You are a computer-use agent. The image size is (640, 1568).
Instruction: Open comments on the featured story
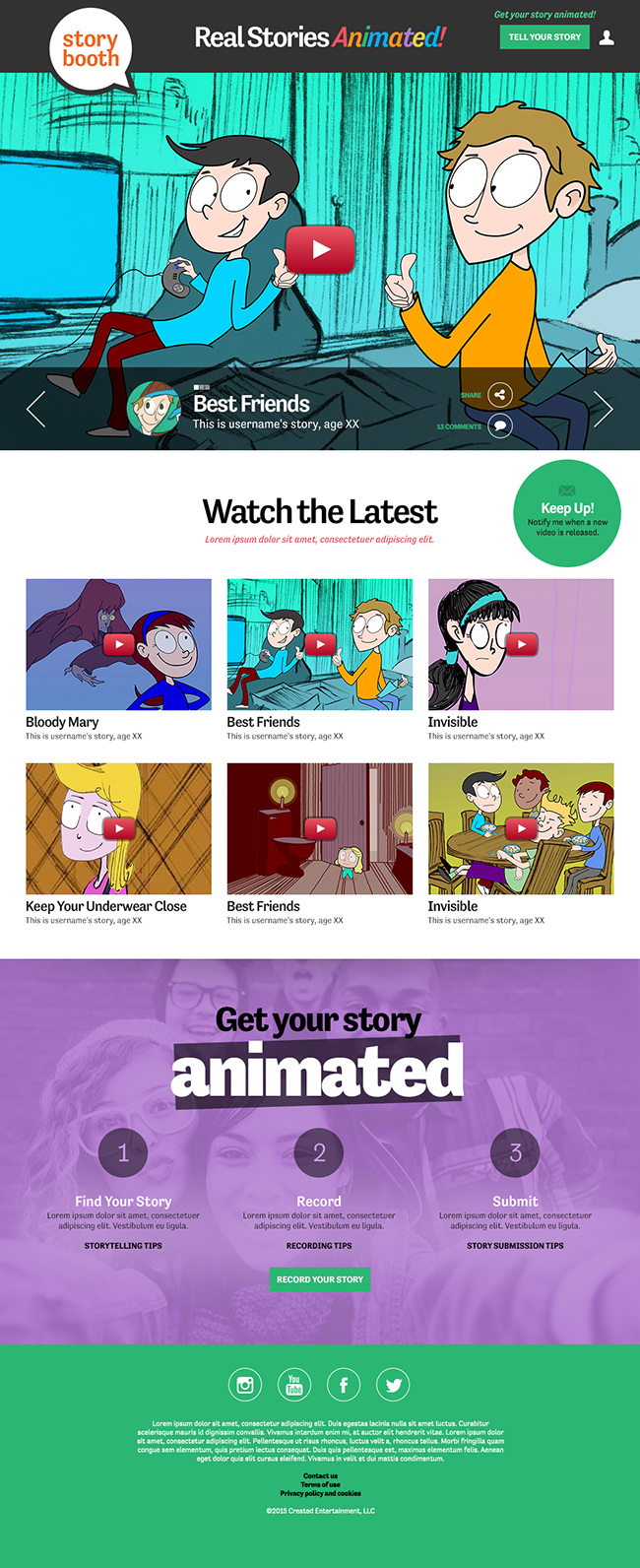tap(500, 426)
